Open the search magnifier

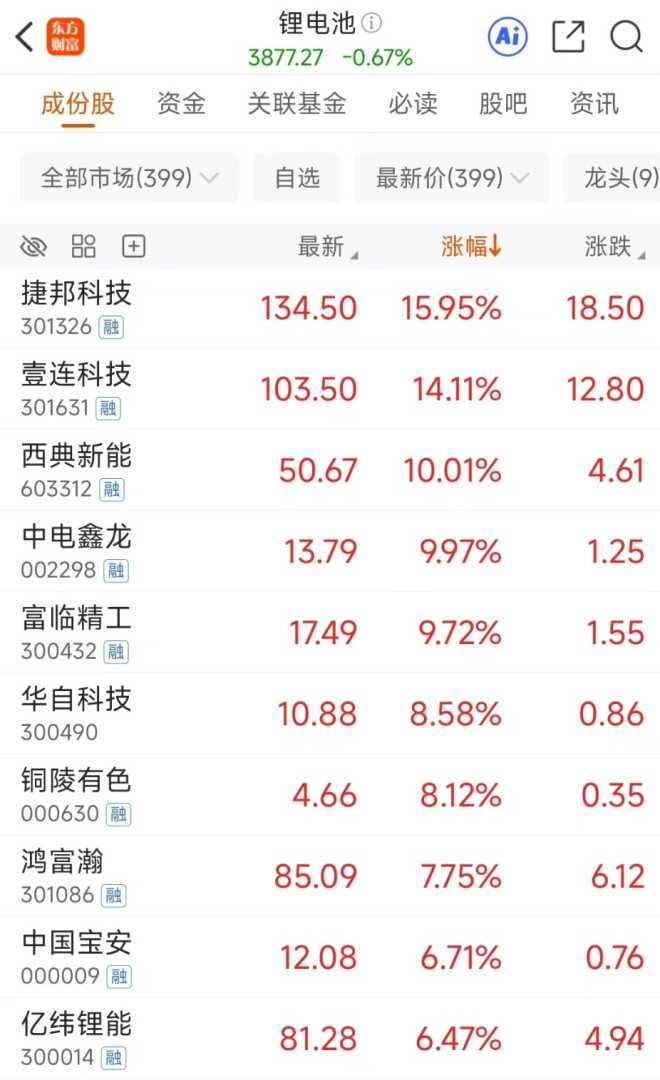point(626,38)
